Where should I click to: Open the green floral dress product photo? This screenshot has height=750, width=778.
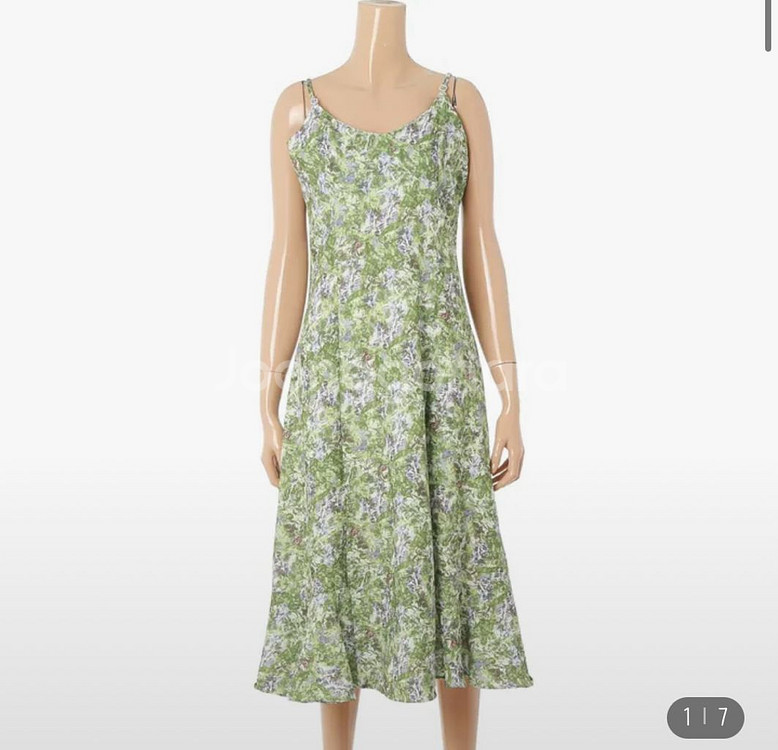(x=388, y=400)
